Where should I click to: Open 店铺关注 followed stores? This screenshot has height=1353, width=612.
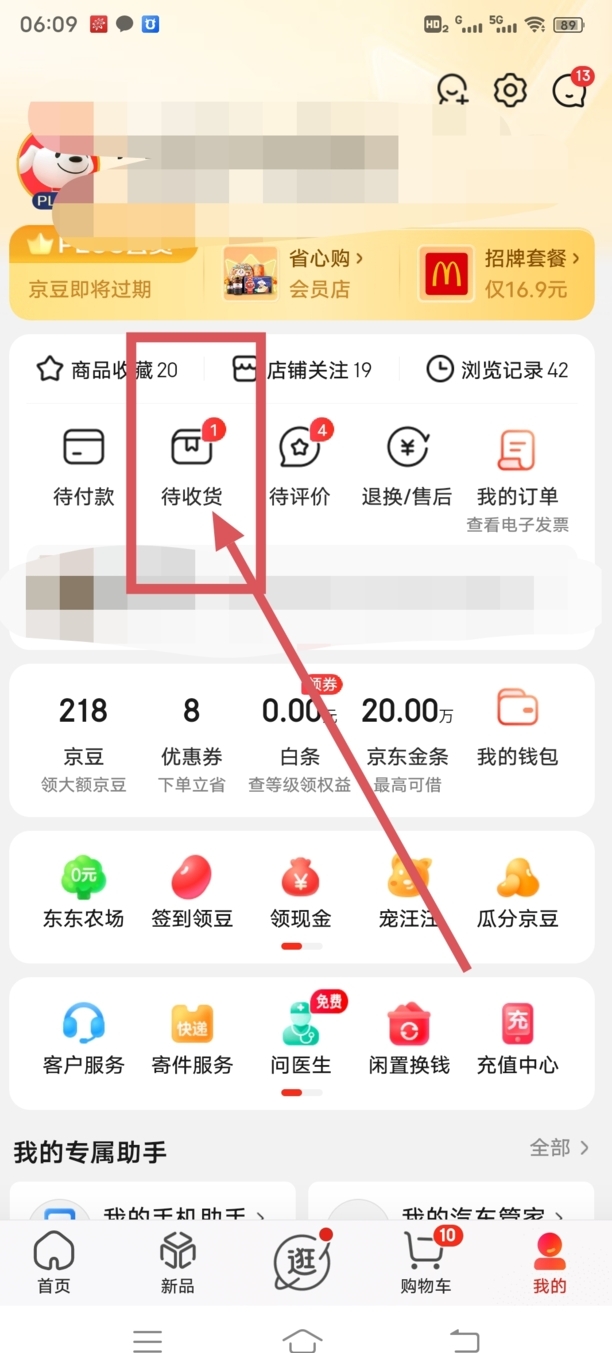[x=301, y=370]
